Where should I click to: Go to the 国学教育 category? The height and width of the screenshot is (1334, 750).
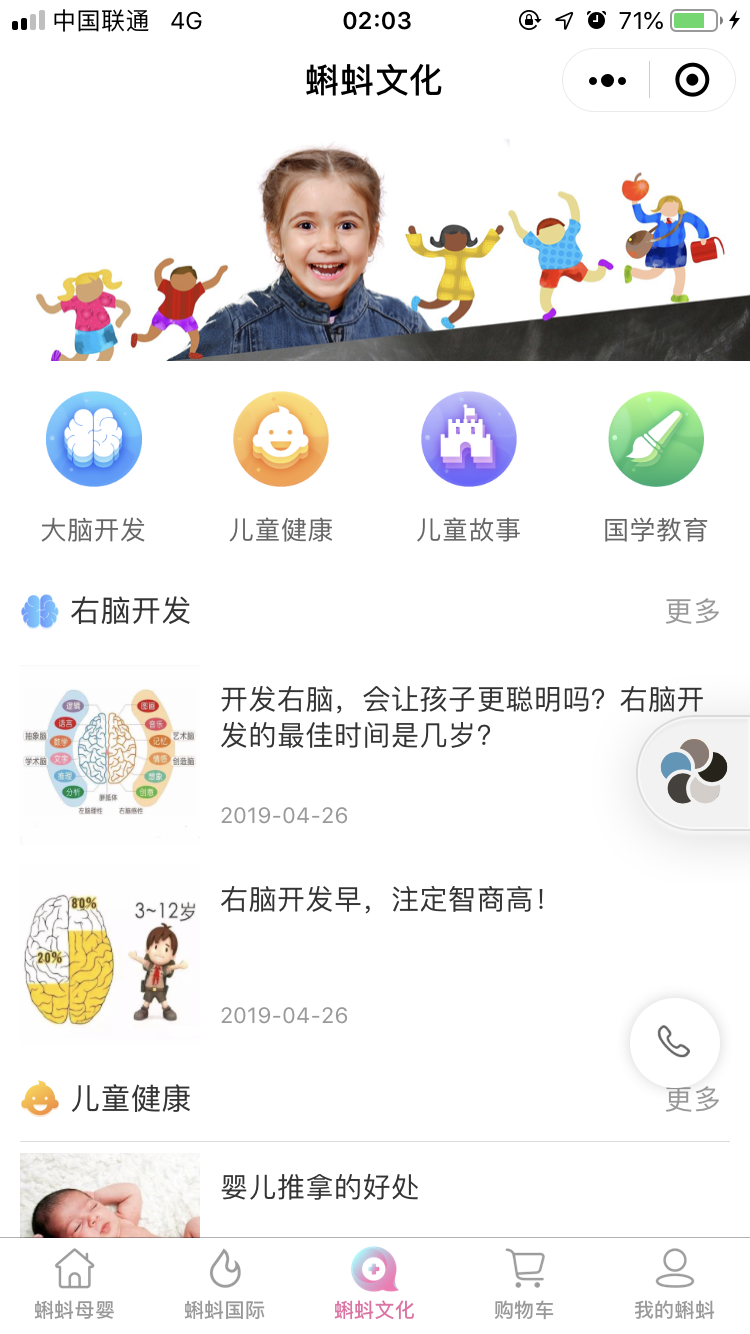(x=656, y=440)
